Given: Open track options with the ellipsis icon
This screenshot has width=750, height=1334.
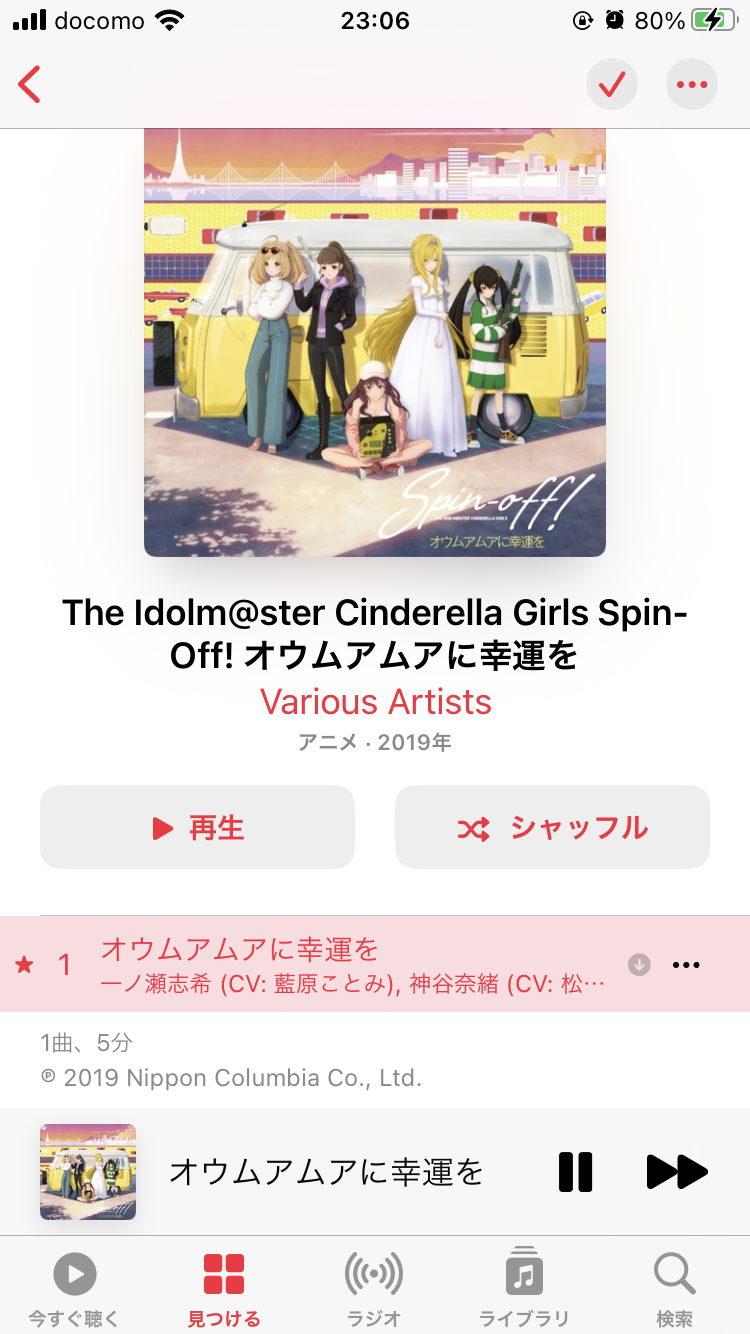Looking at the screenshot, I should (686, 966).
